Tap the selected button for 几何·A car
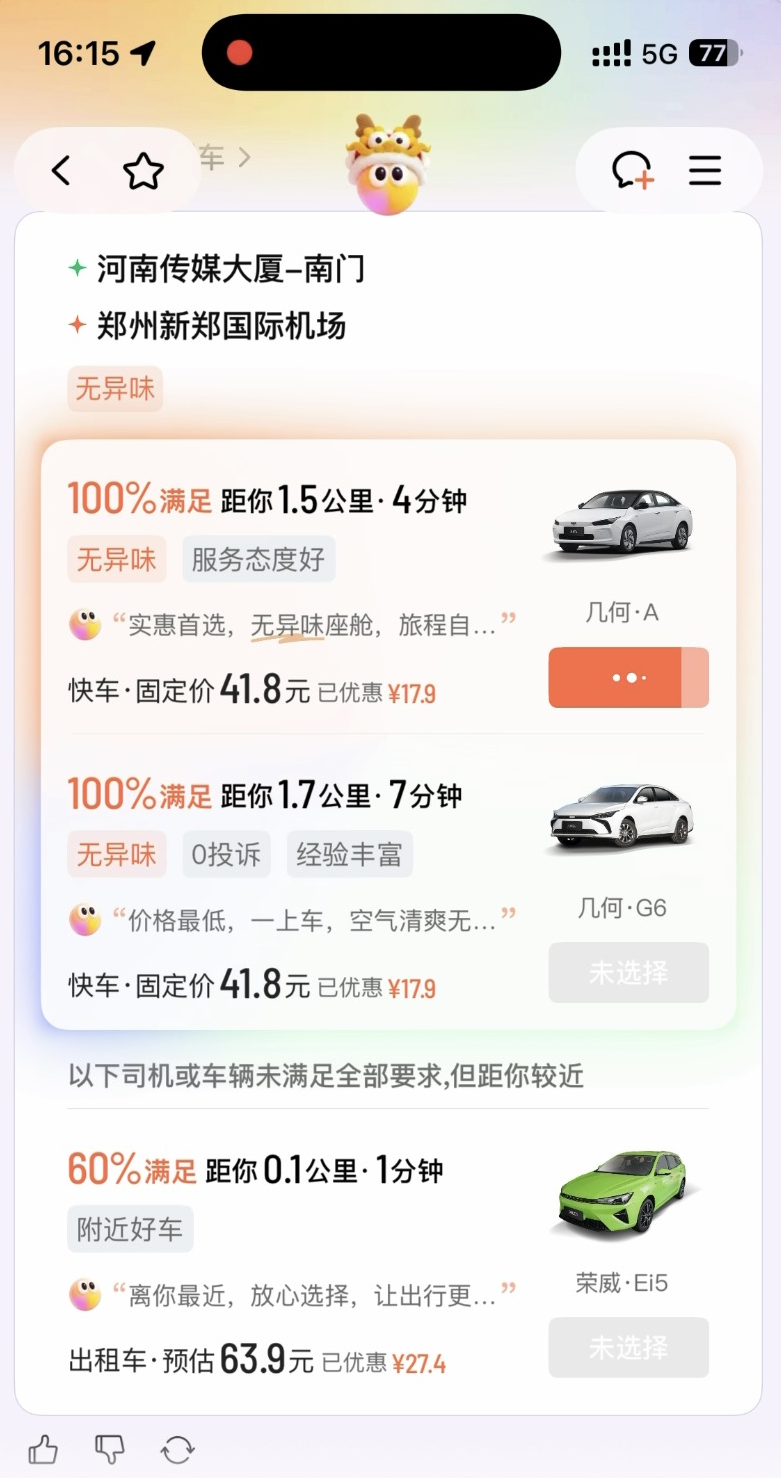This screenshot has height=1478, width=782. click(628, 678)
